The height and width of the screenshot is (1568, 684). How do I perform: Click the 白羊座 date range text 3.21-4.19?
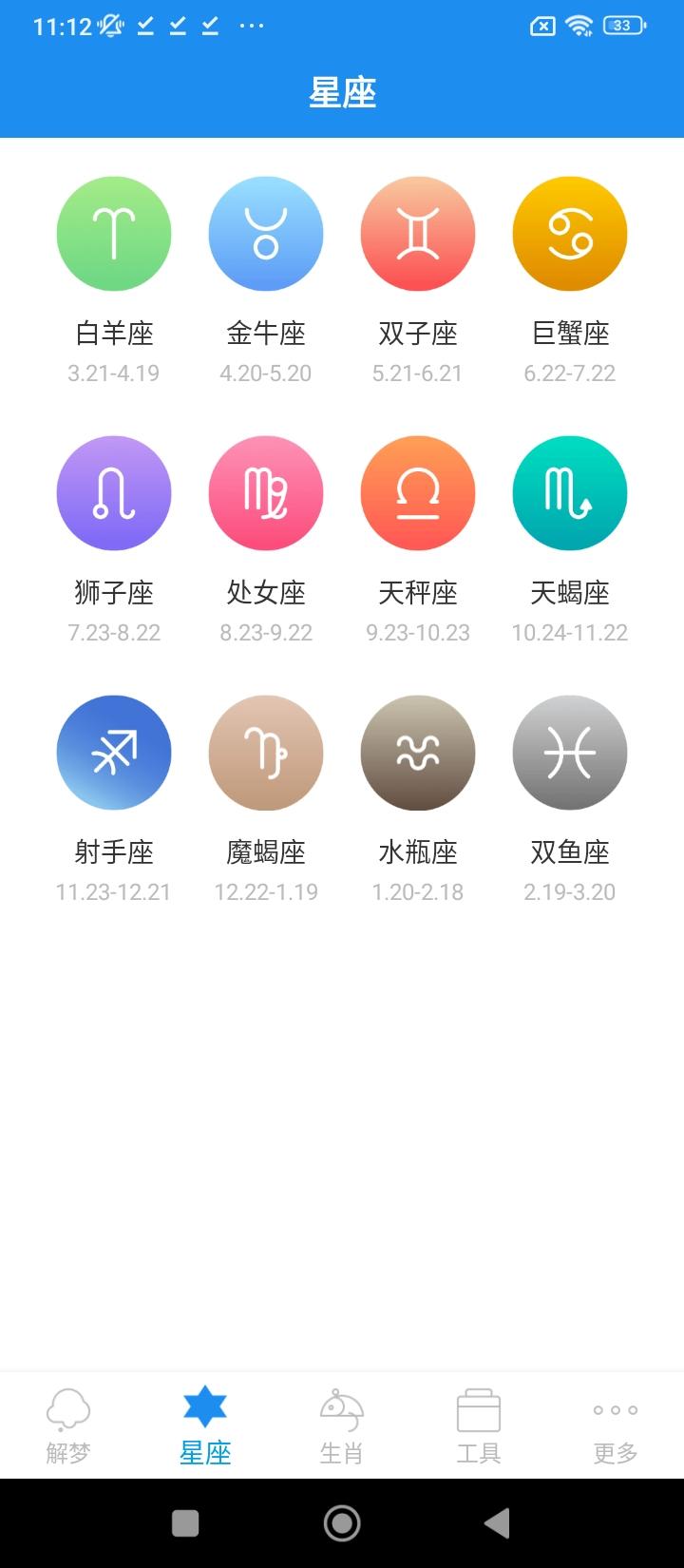pos(114,373)
